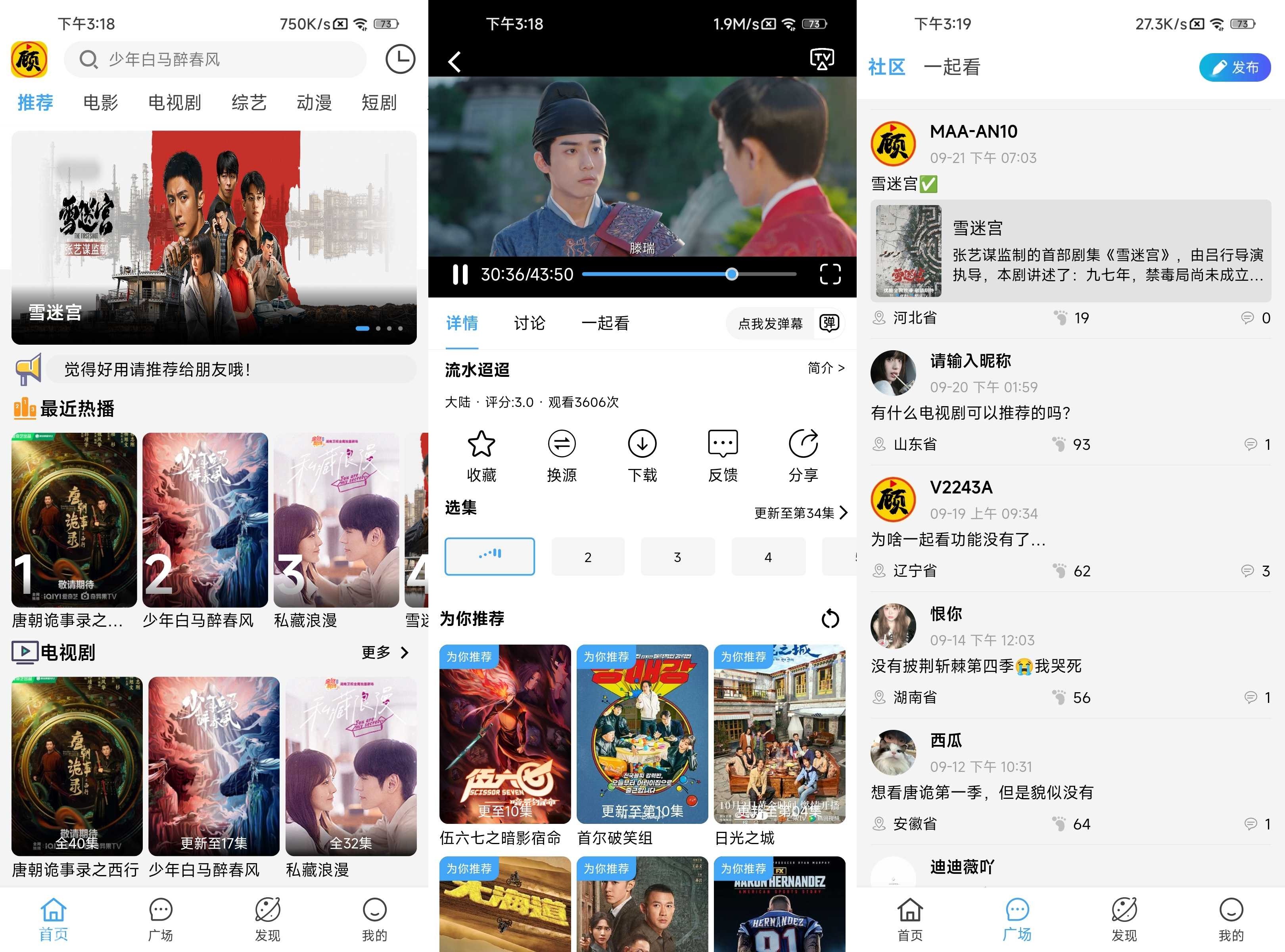Pause the playing video
Image resolution: width=1285 pixels, height=952 pixels.
(460, 274)
